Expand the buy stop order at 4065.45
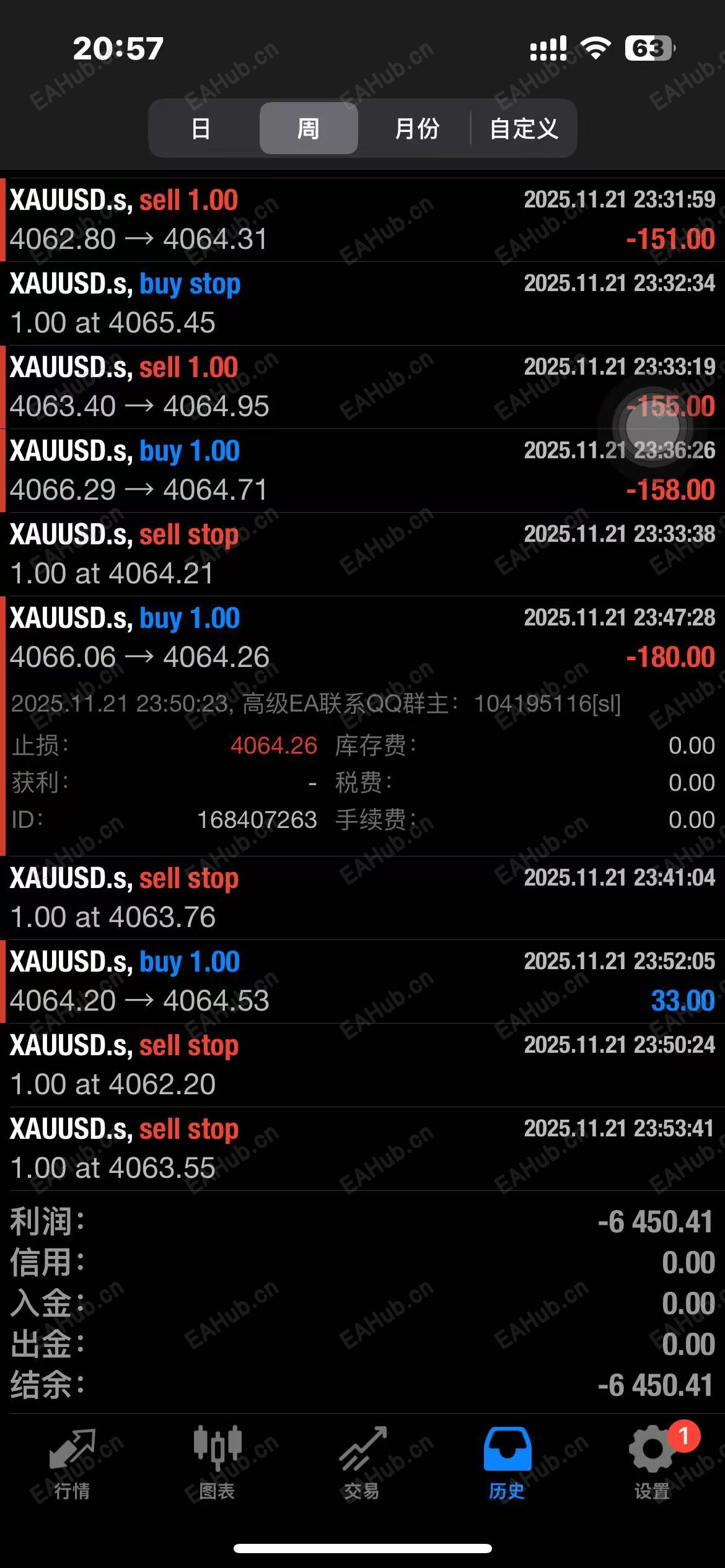 click(362, 303)
